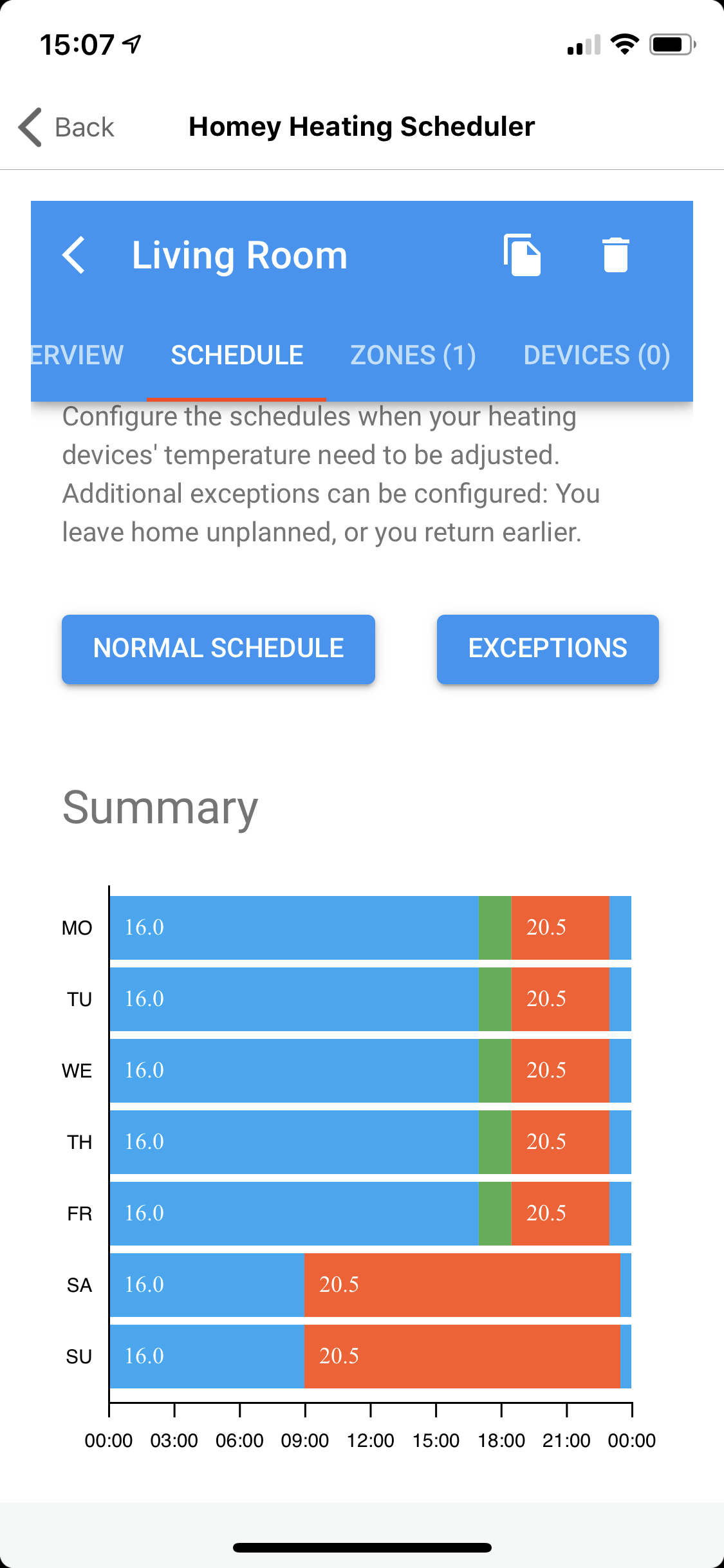The height and width of the screenshot is (1568, 724).
Task: Duplicate the Living Room plan
Action: coord(522,255)
